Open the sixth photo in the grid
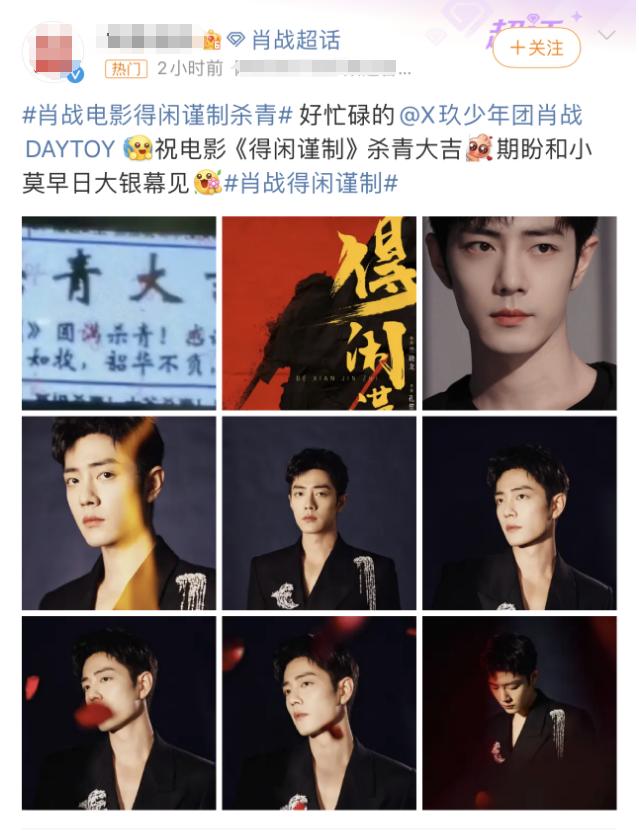Screen dimensions: 639x835 [x=518, y=513]
